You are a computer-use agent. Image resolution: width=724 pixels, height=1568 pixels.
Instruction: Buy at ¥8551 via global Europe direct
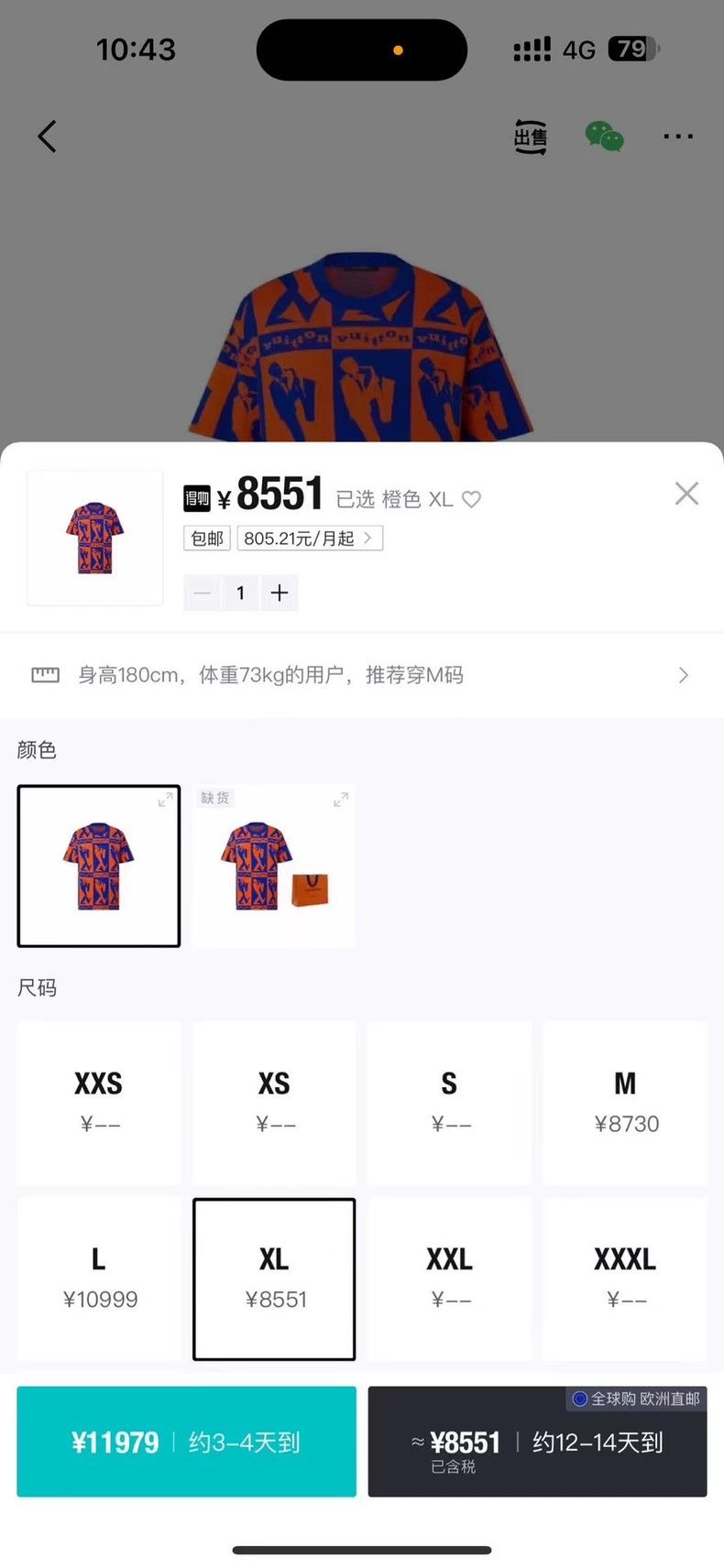coord(537,1442)
